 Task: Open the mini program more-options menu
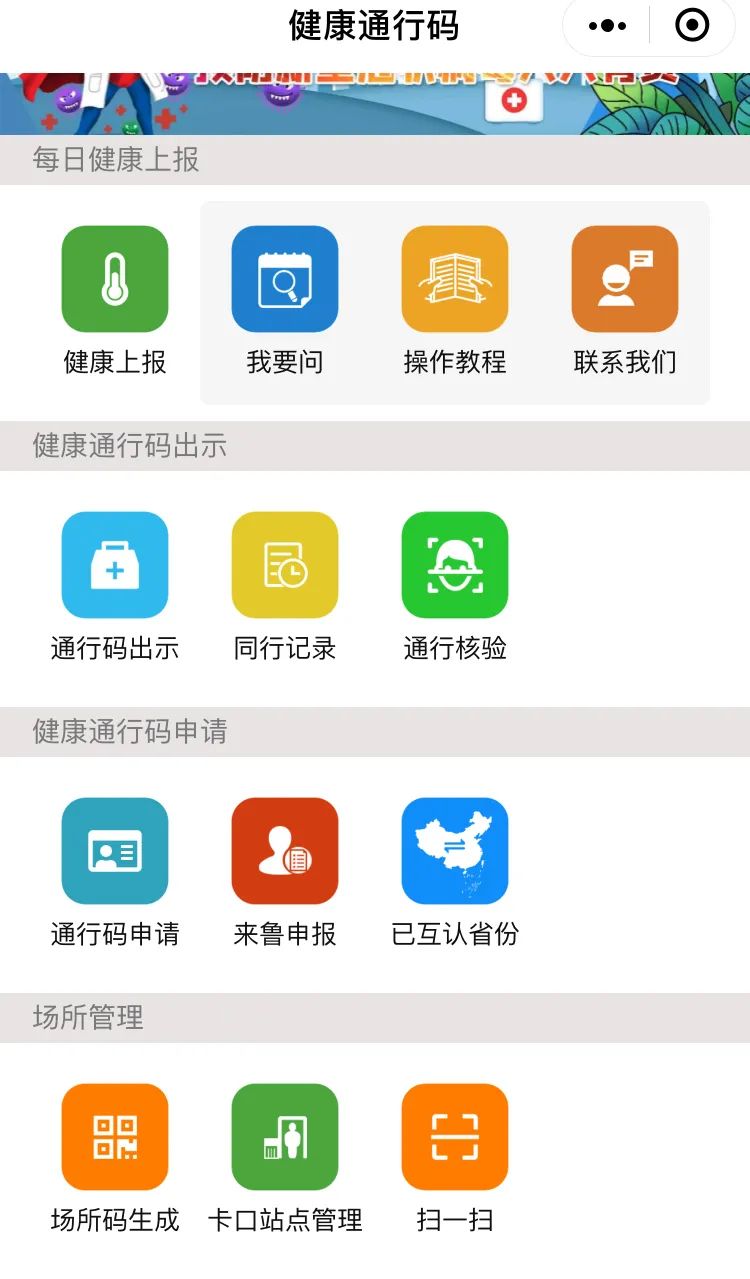click(607, 27)
